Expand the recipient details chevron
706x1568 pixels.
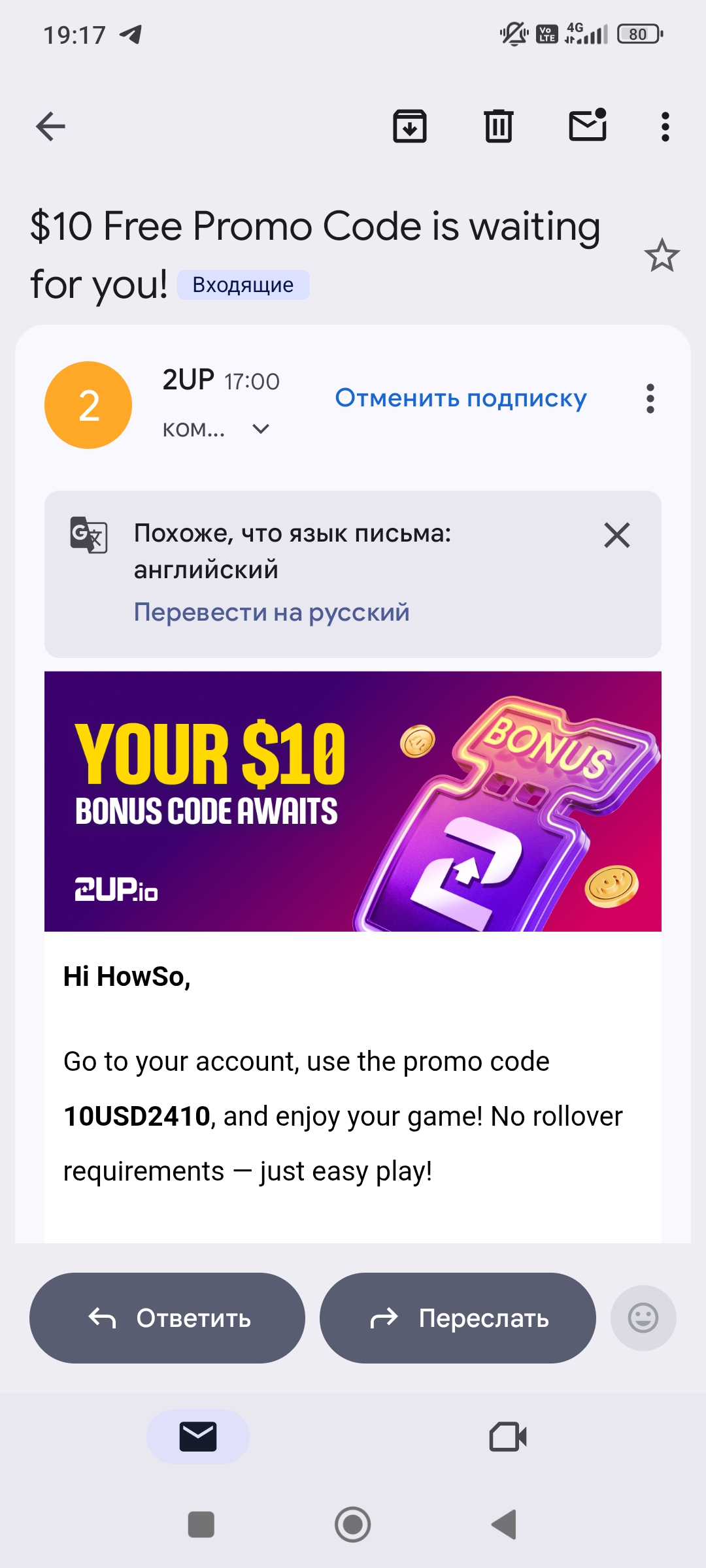261,429
